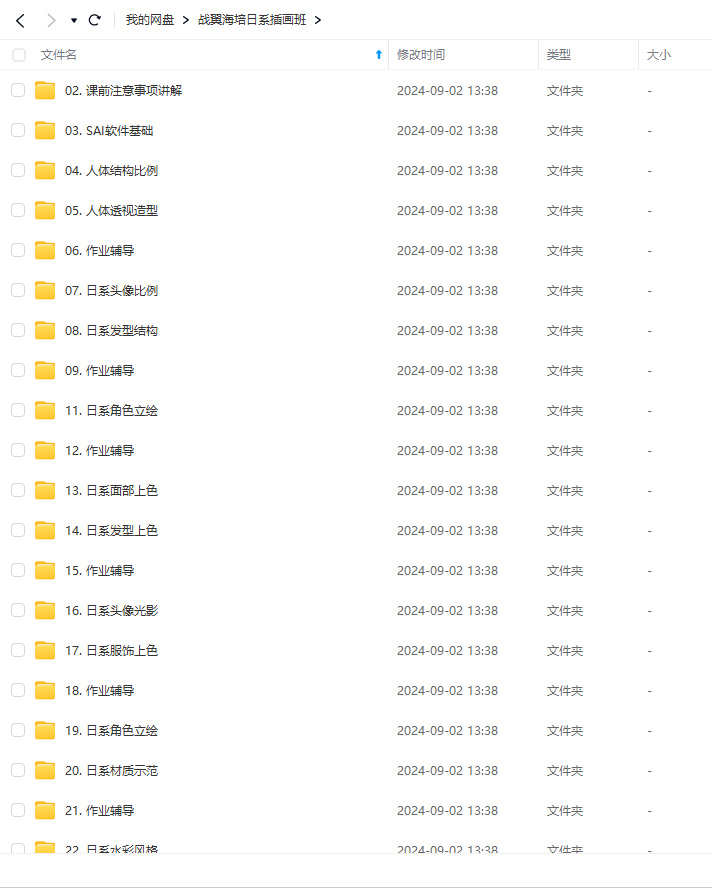Open the 11. 日系角色立绘 folder
Screen dimensions: 712x888
click(x=111, y=411)
